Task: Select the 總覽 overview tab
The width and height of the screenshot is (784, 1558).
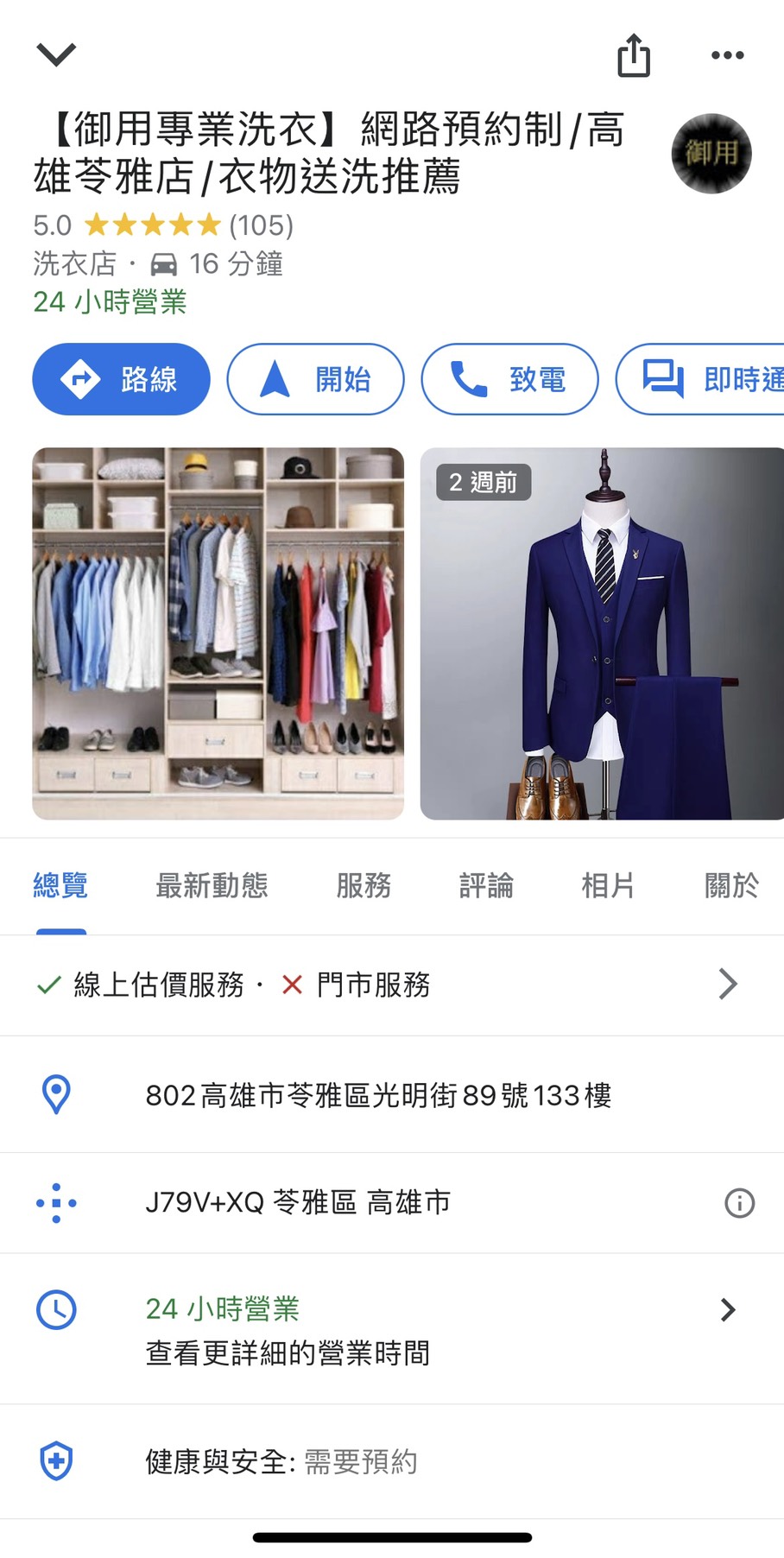Action: [x=60, y=885]
